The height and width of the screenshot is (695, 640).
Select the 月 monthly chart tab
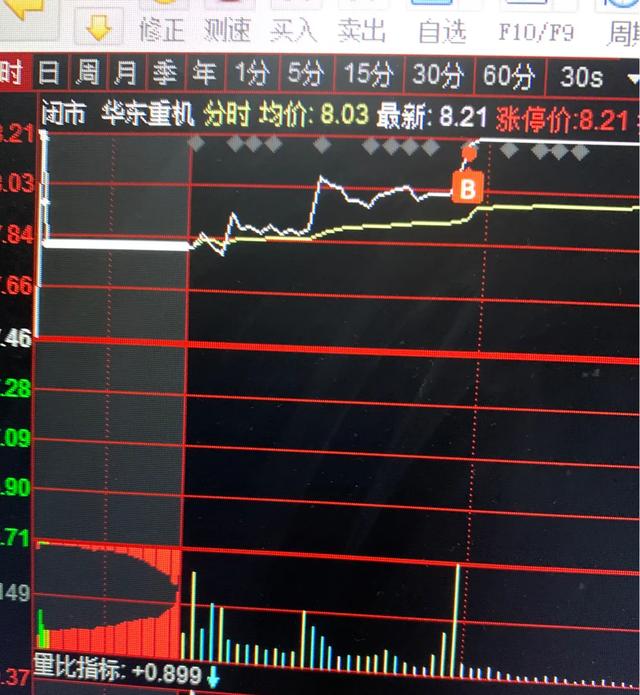tap(126, 74)
